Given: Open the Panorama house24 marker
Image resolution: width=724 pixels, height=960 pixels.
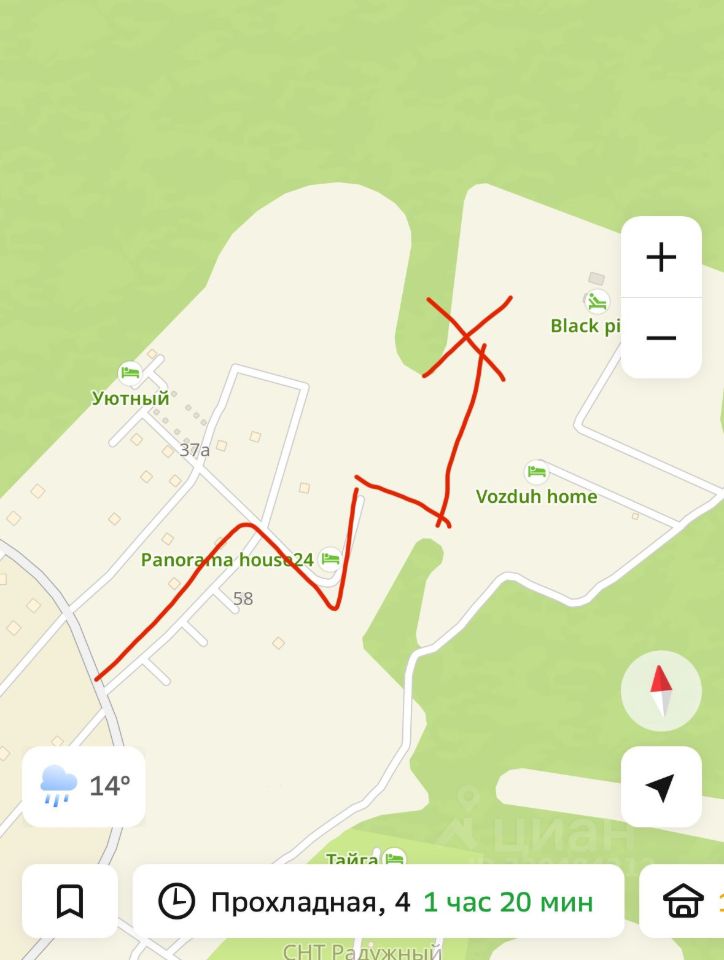Looking at the screenshot, I should click(331, 558).
